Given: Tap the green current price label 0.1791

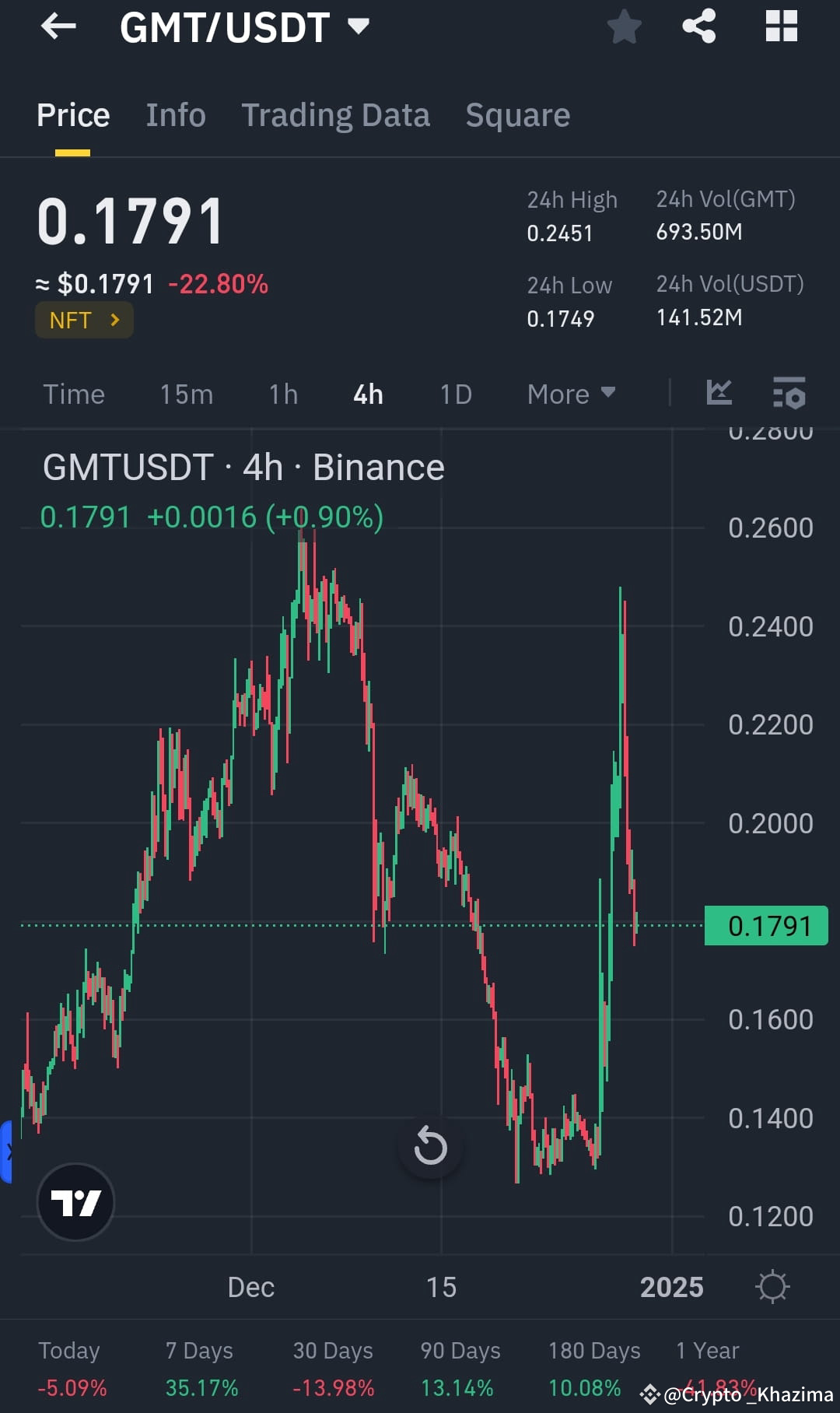Looking at the screenshot, I should tap(765, 925).
